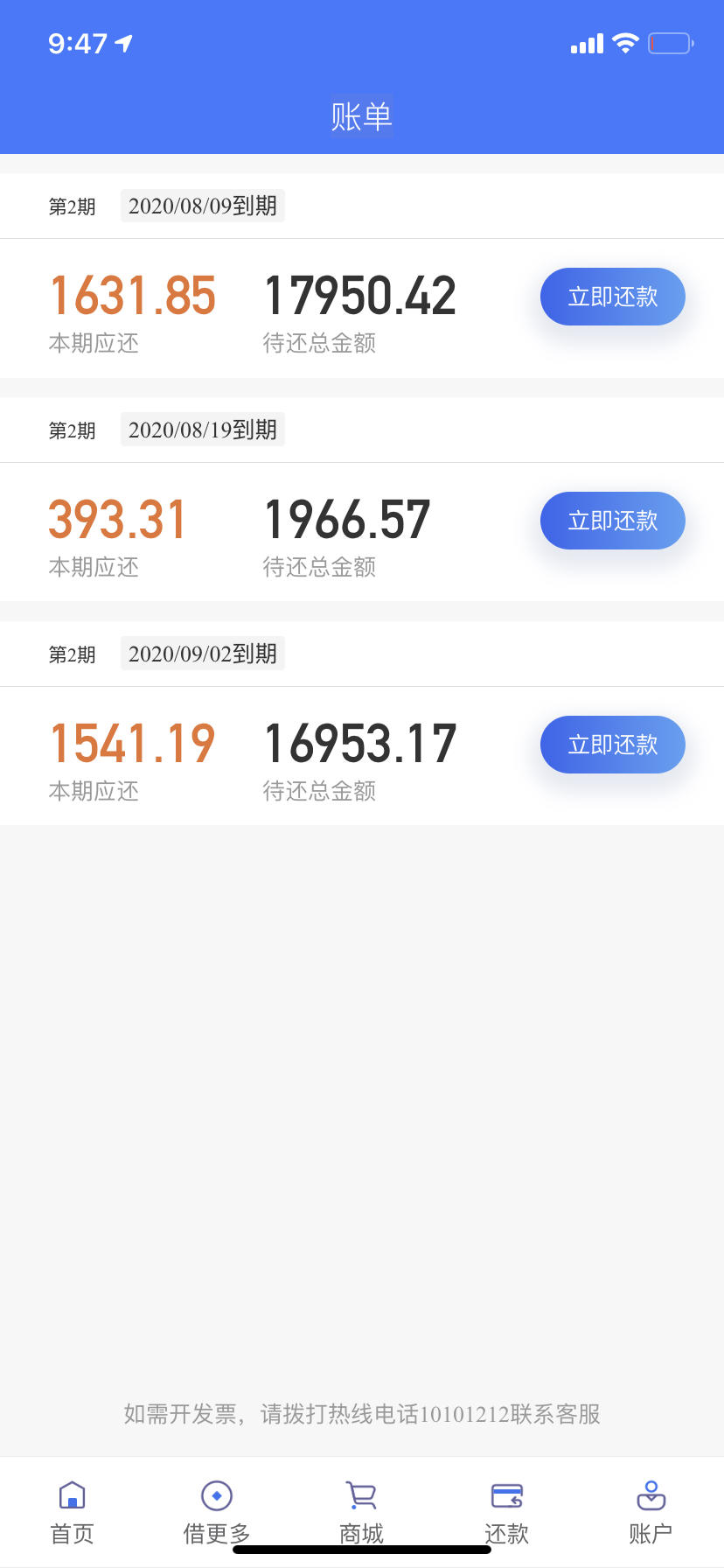Go to the 借更多 tab
The height and width of the screenshot is (1568, 724).
pos(217,1513)
